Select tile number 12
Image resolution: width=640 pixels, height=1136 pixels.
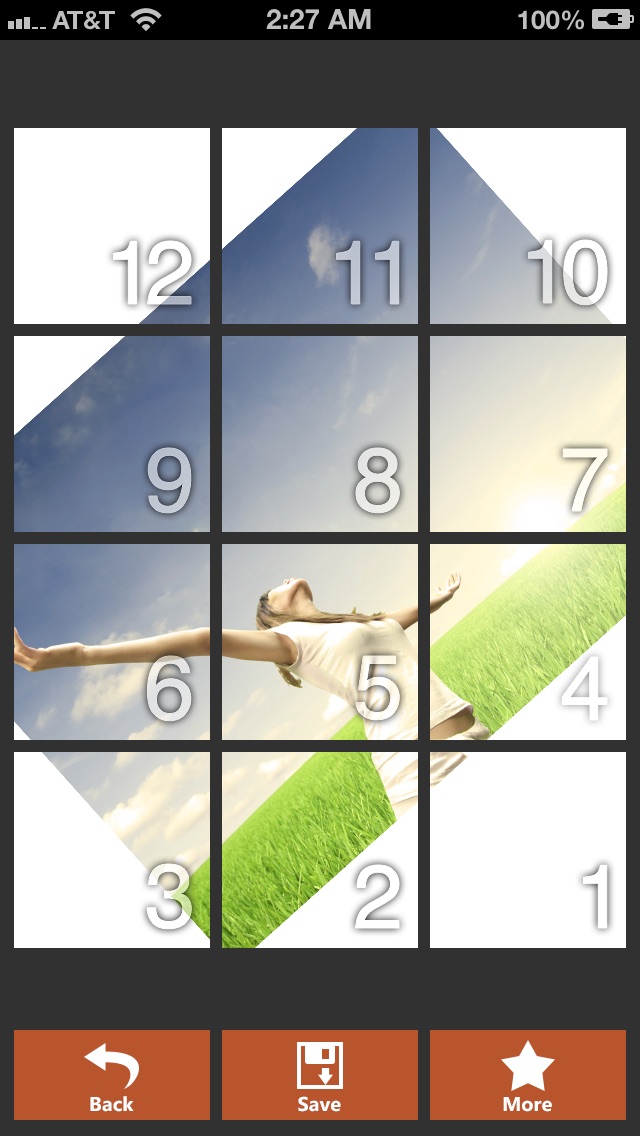point(112,226)
